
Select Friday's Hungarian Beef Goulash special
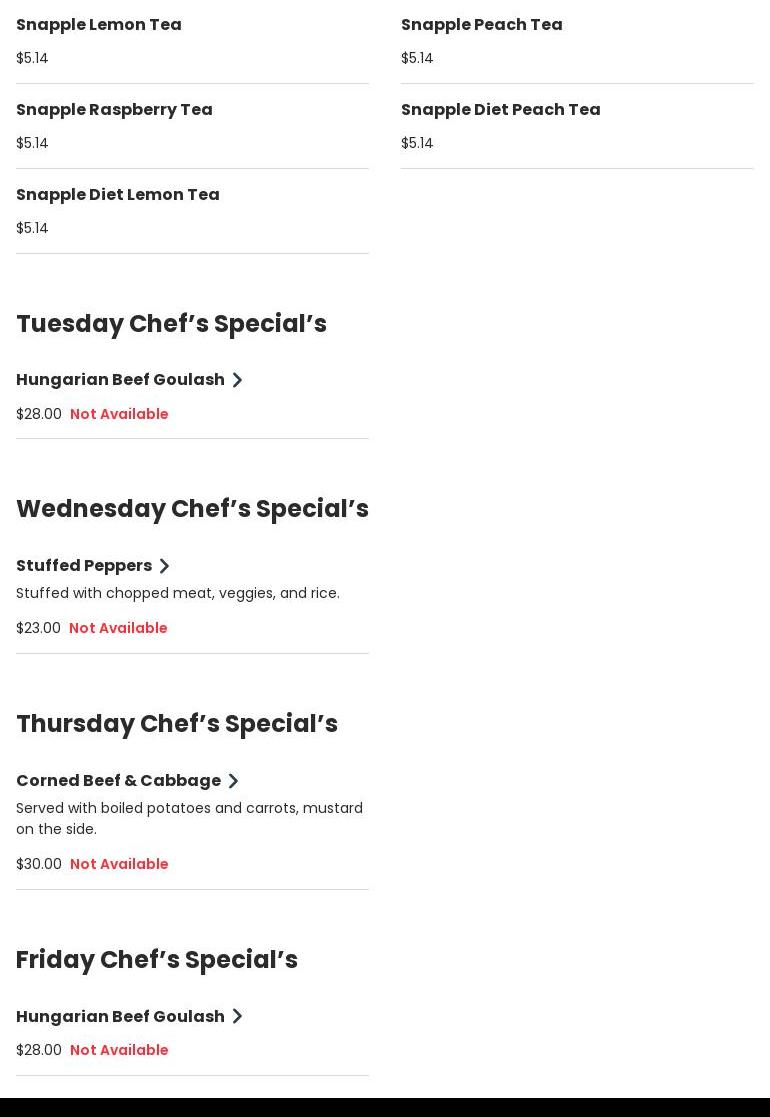tap(121, 1017)
